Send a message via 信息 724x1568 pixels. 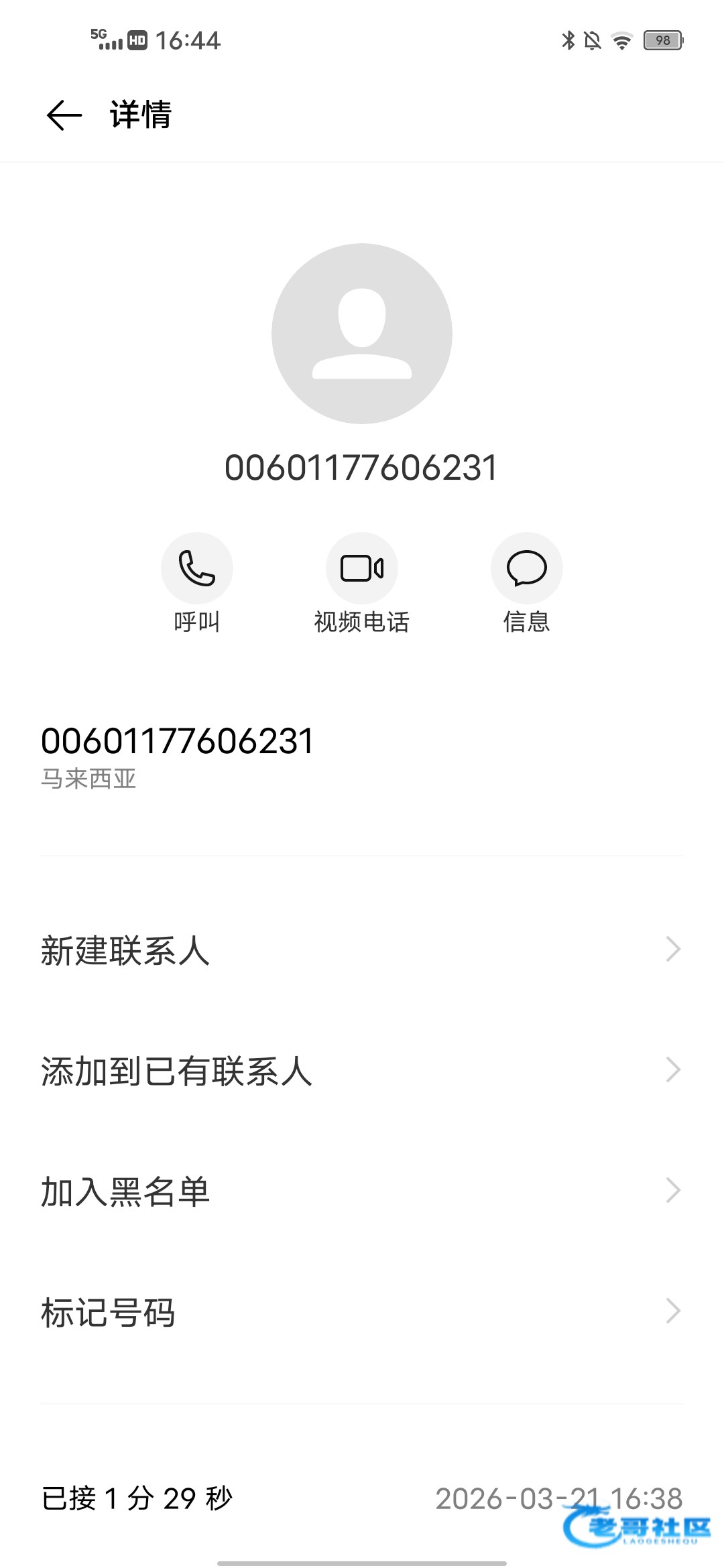click(x=527, y=569)
